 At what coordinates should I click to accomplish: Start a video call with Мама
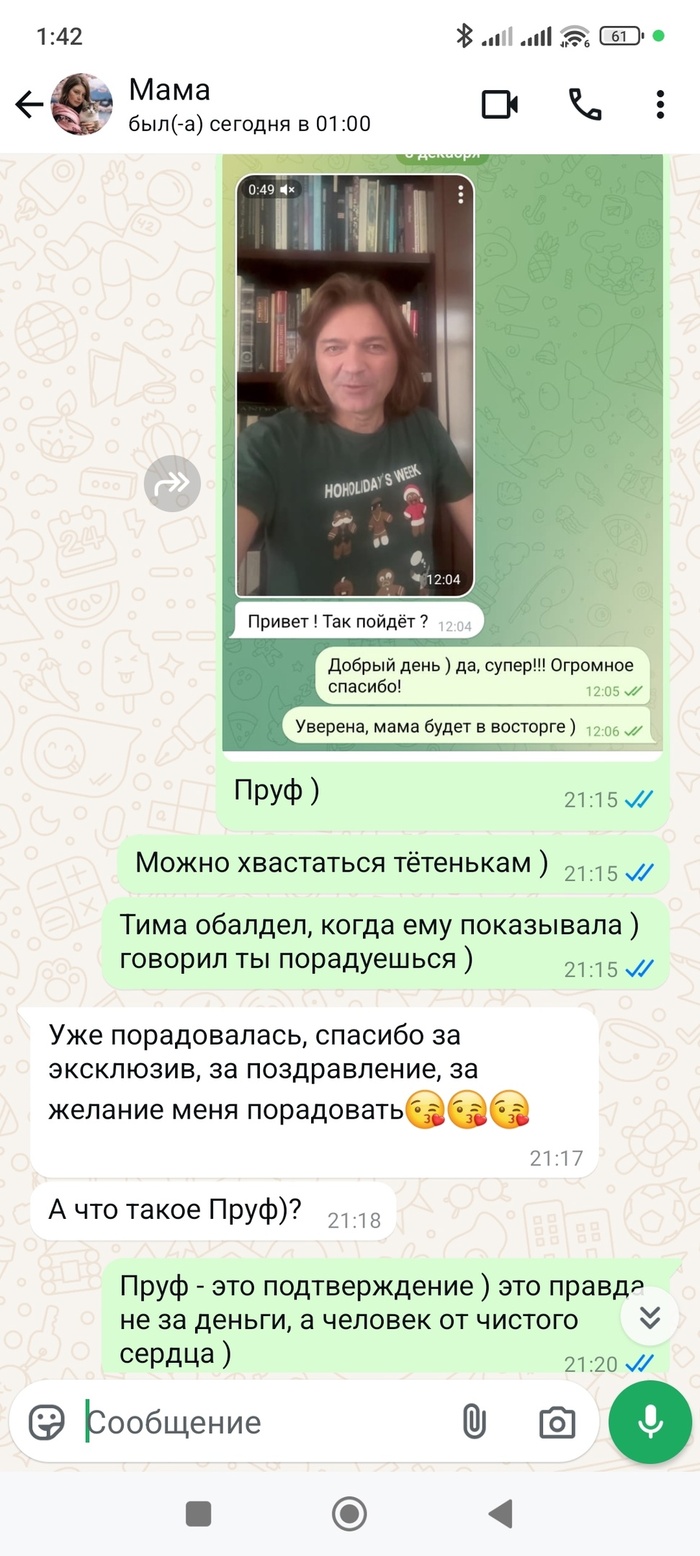(500, 104)
